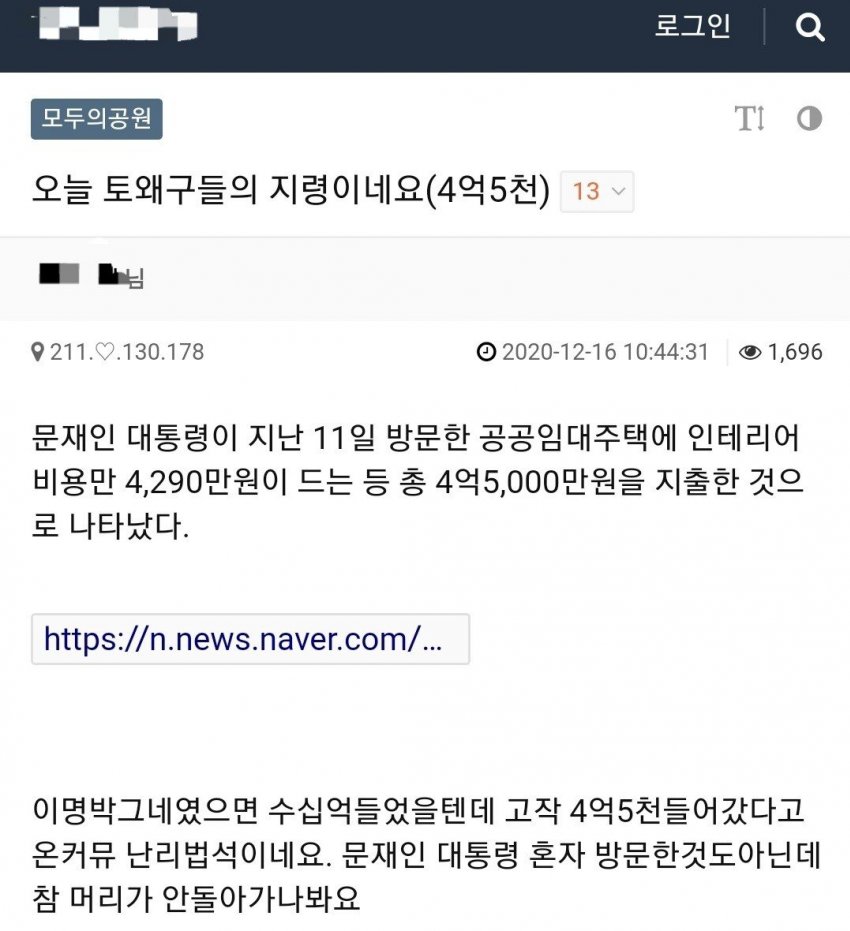This screenshot has width=850, height=931.
Task: Adjust text size with the T icon
Action: pos(749,119)
